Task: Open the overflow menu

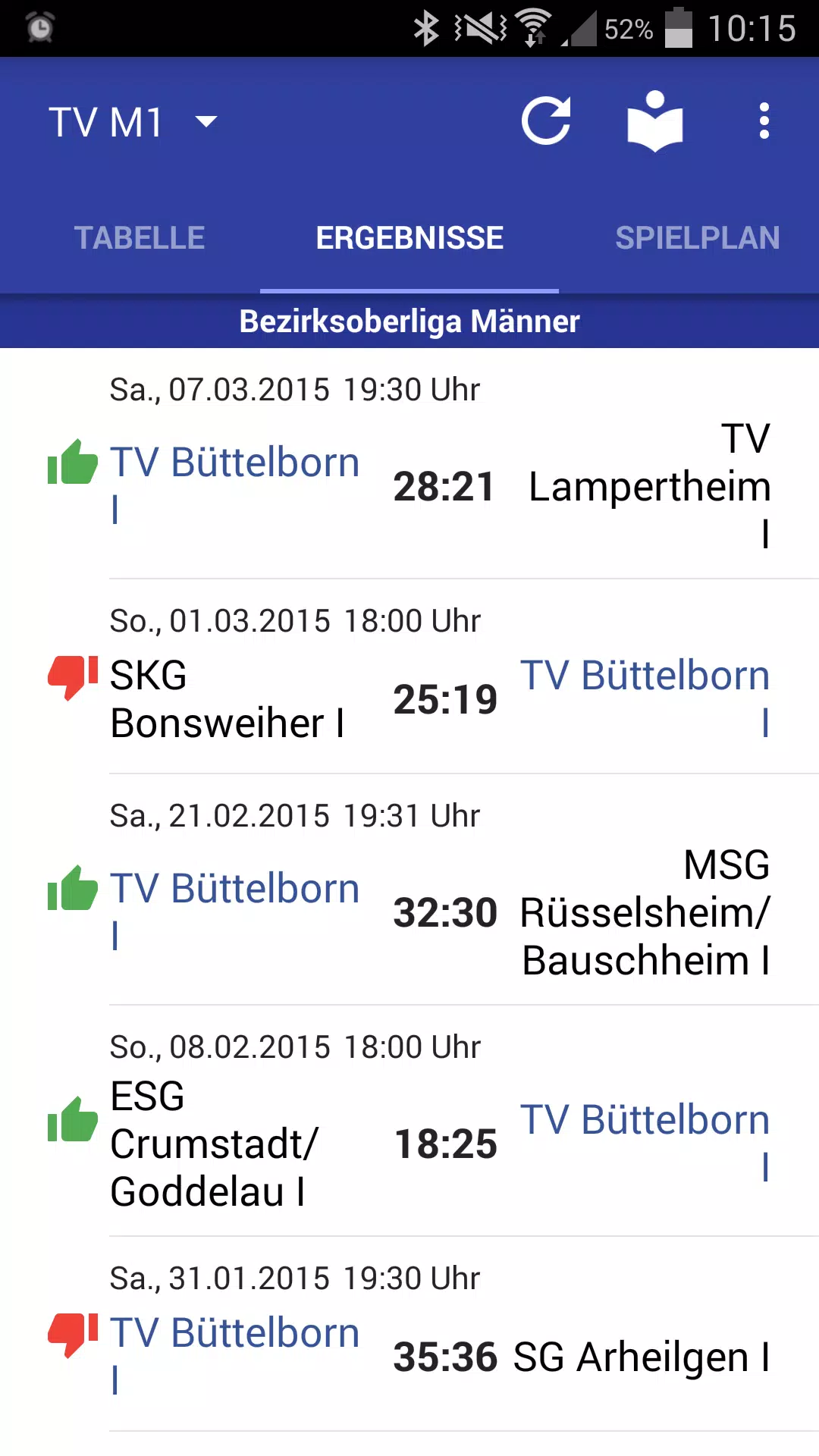Action: 764,121
